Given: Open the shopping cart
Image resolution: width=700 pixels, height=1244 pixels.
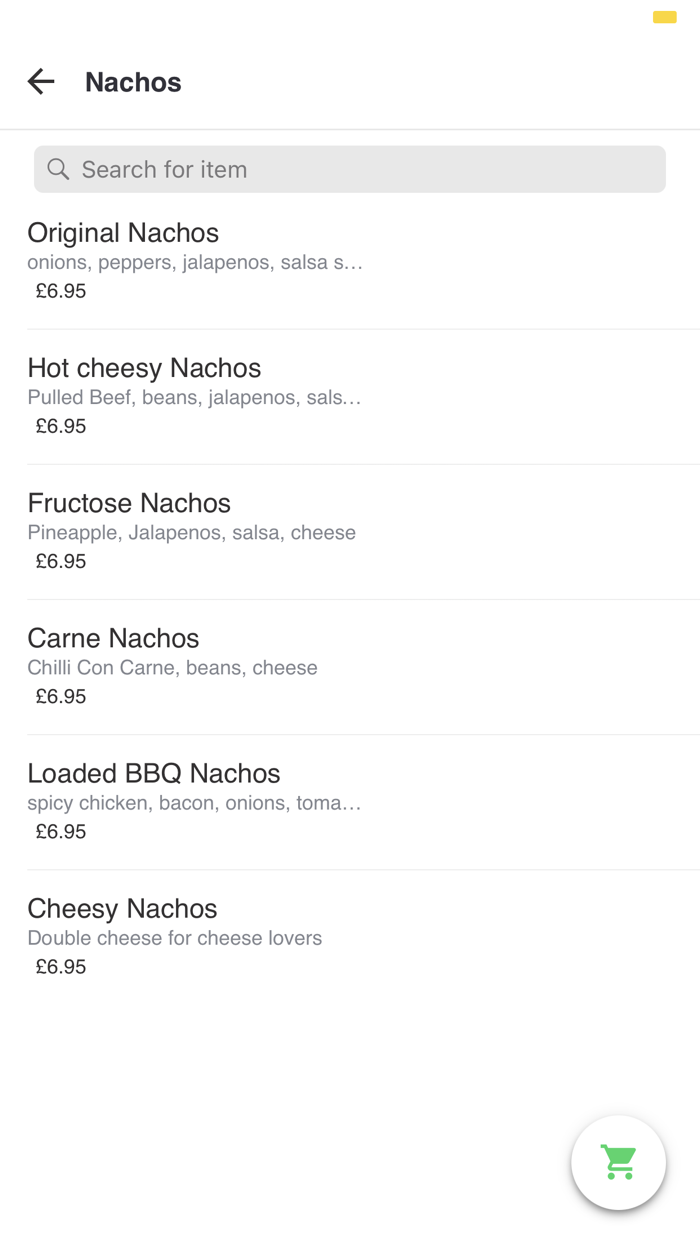Looking at the screenshot, I should (x=618, y=1162).
